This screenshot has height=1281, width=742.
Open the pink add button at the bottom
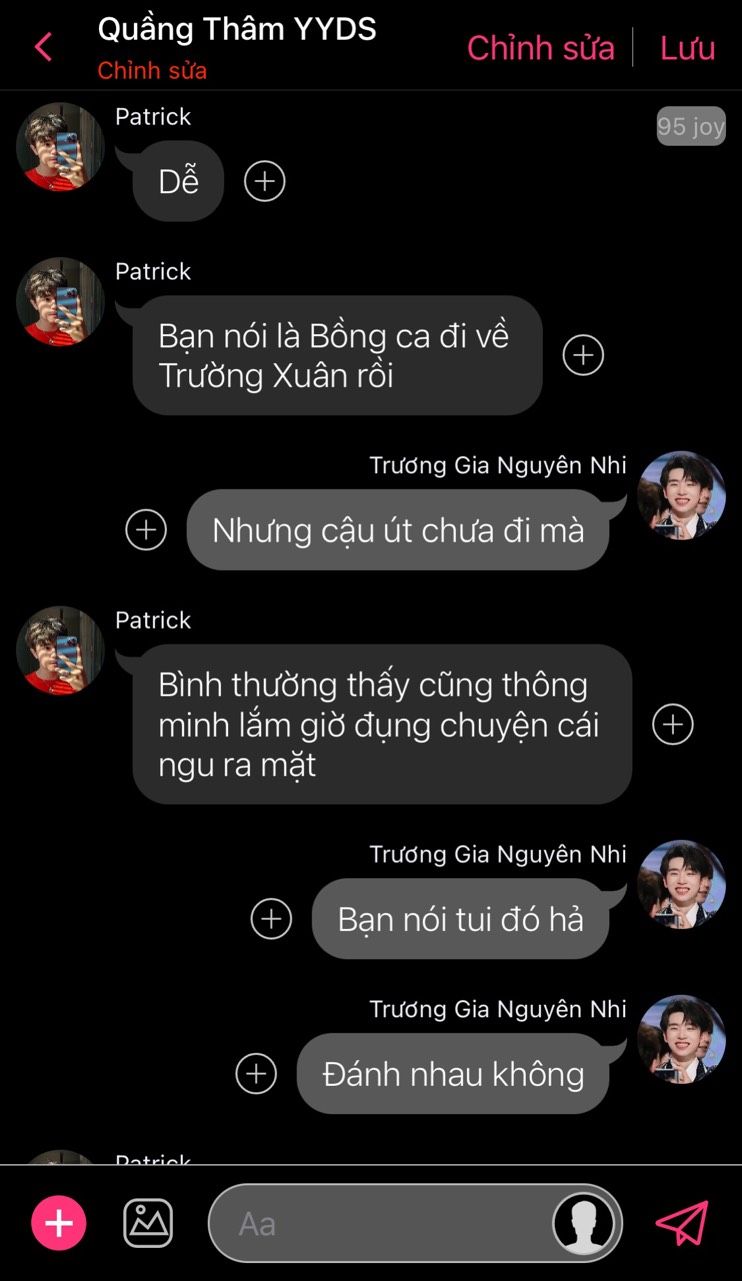[59, 1223]
